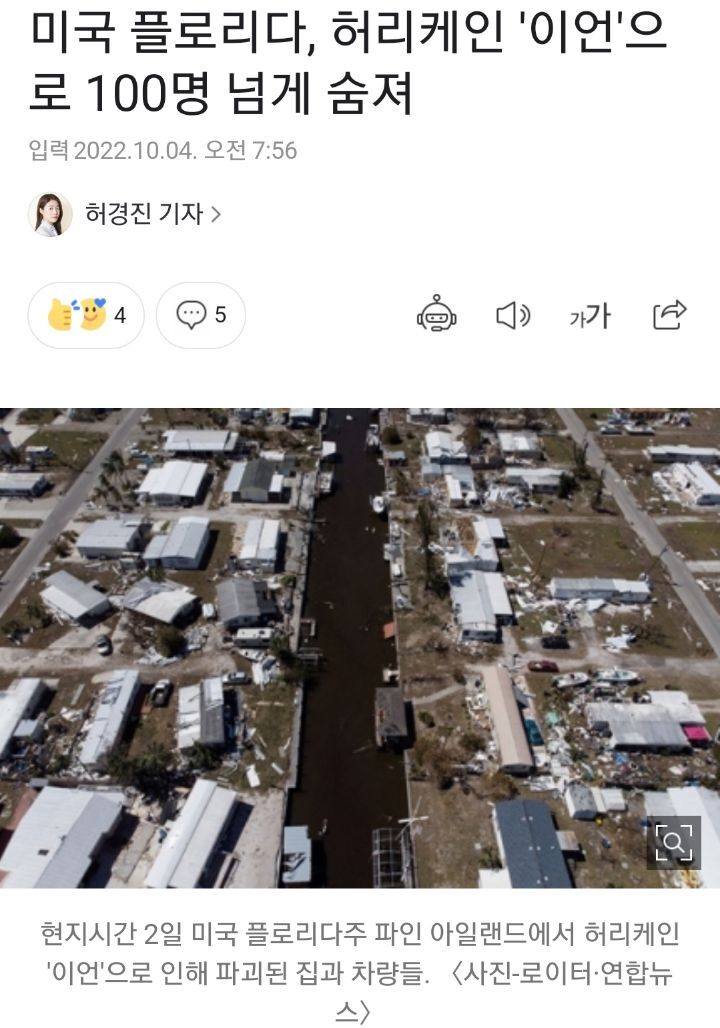View the 5 comments count
The image size is (720, 1028).
[x=219, y=315]
